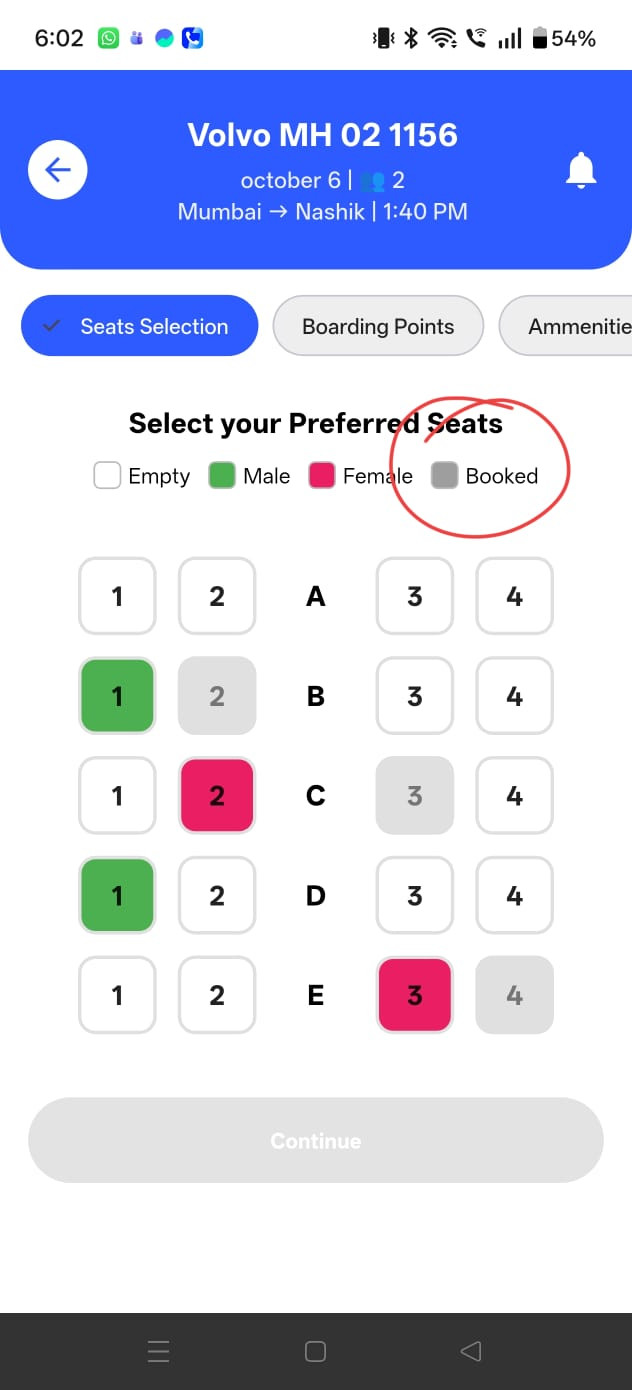Pick seat 2 in row D
632x1390 pixels.
point(217,896)
